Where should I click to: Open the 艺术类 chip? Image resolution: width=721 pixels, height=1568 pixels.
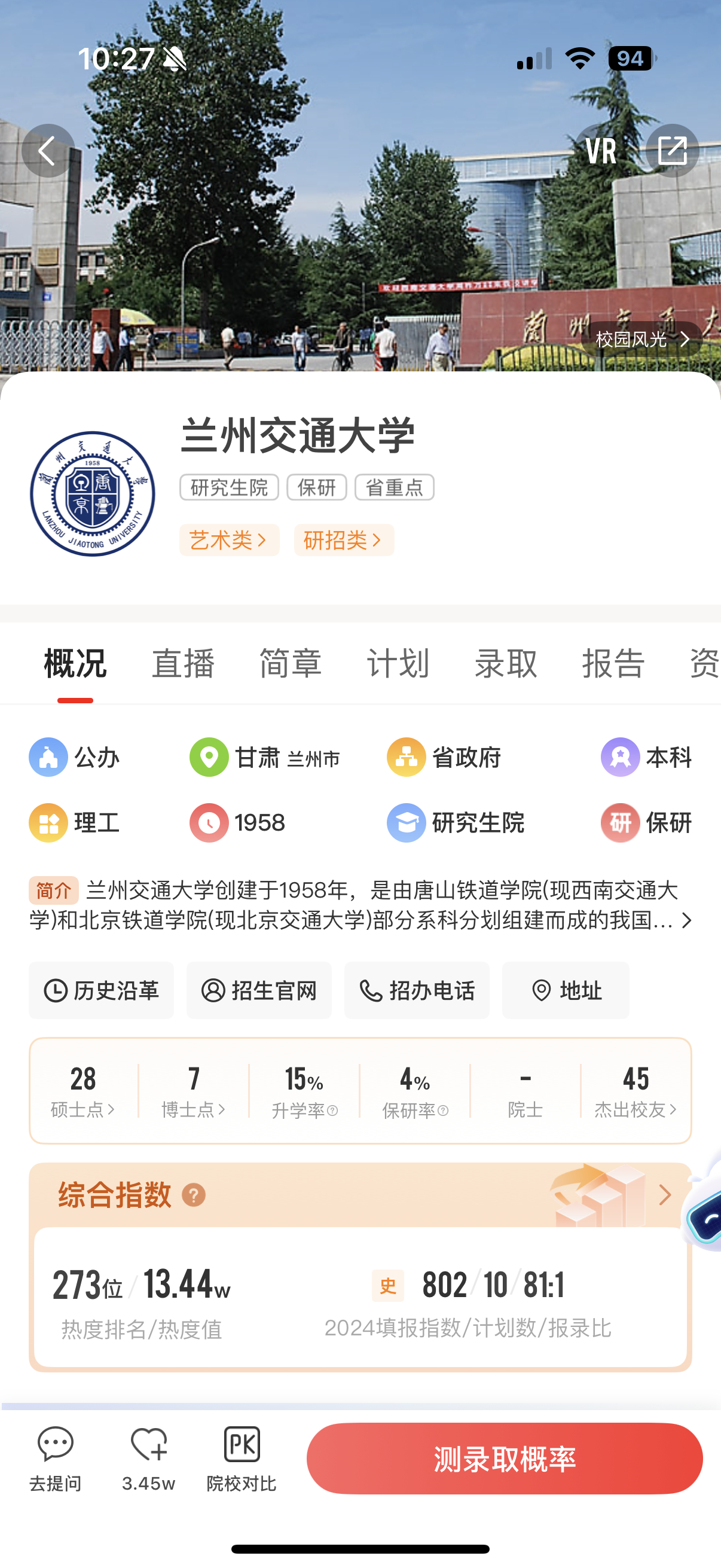[x=229, y=540]
